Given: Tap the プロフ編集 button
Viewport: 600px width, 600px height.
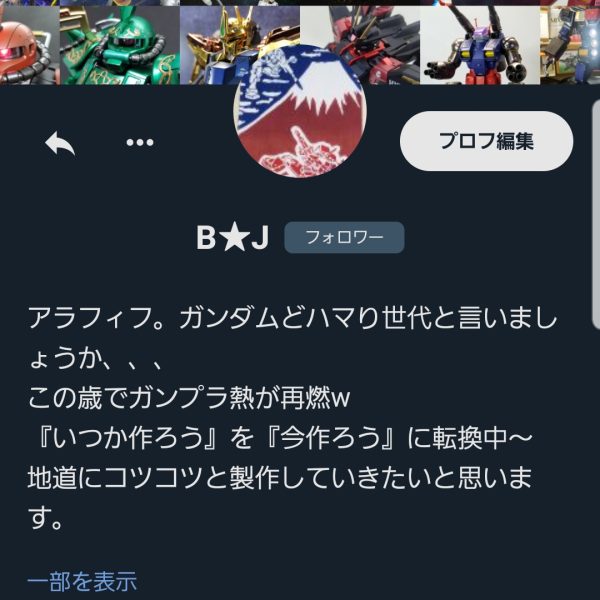Looking at the screenshot, I should (x=486, y=141).
